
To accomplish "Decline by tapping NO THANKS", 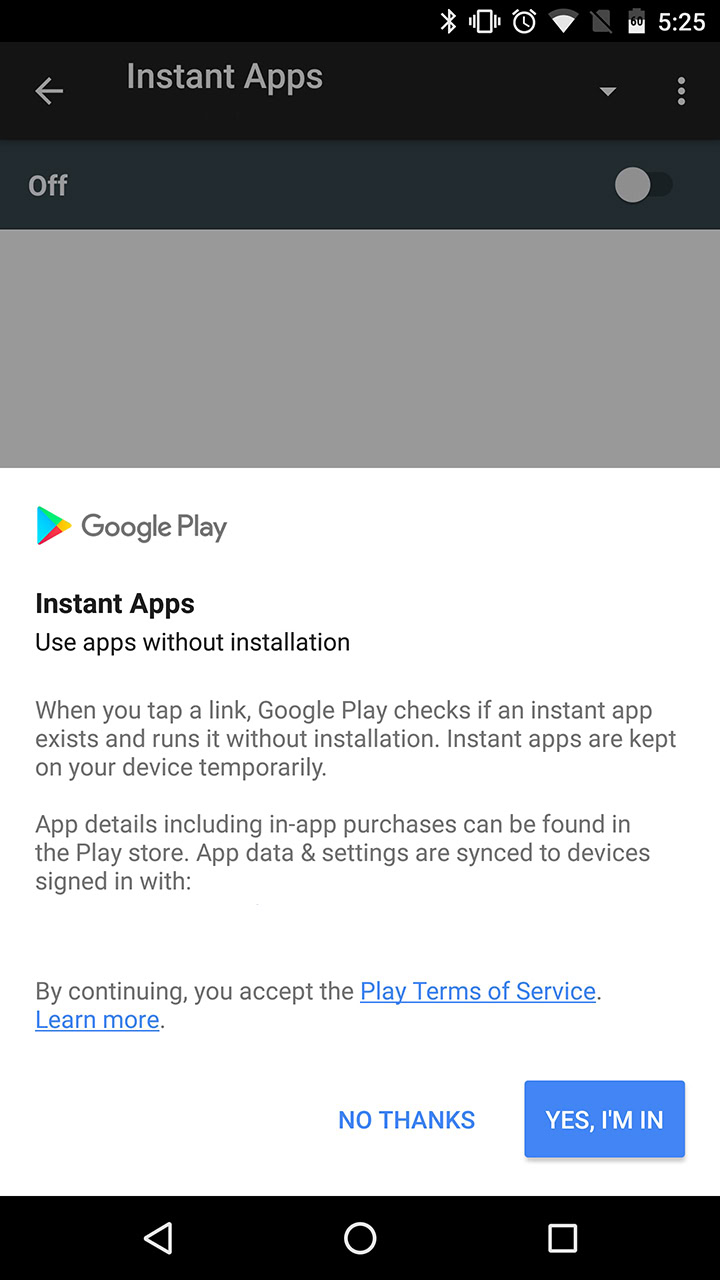I will click(406, 1119).
